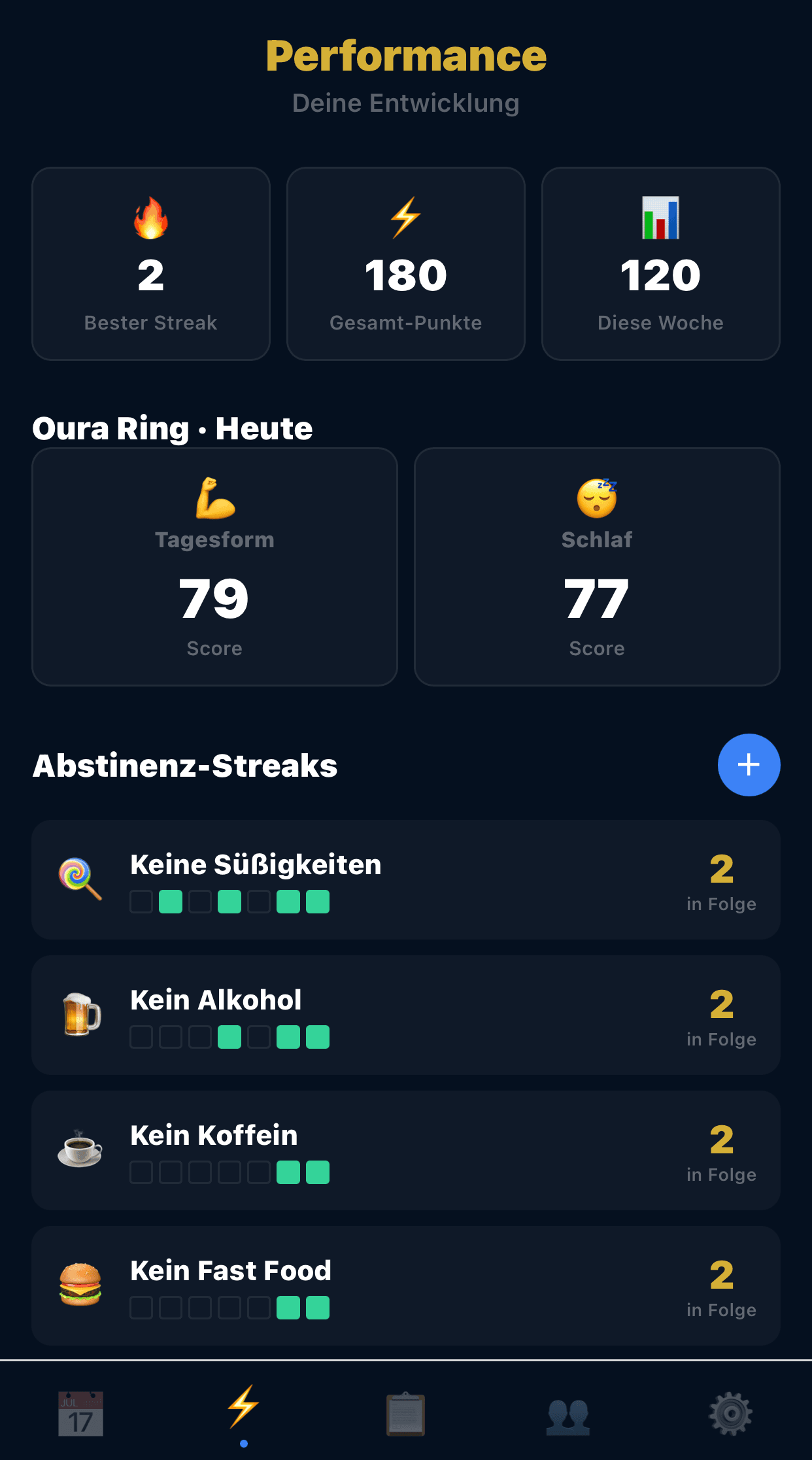This screenshot has width=812, height=1460.
Task: Add a new streak with the plus button
Action: pyautogui.click(x=749, y=765)
